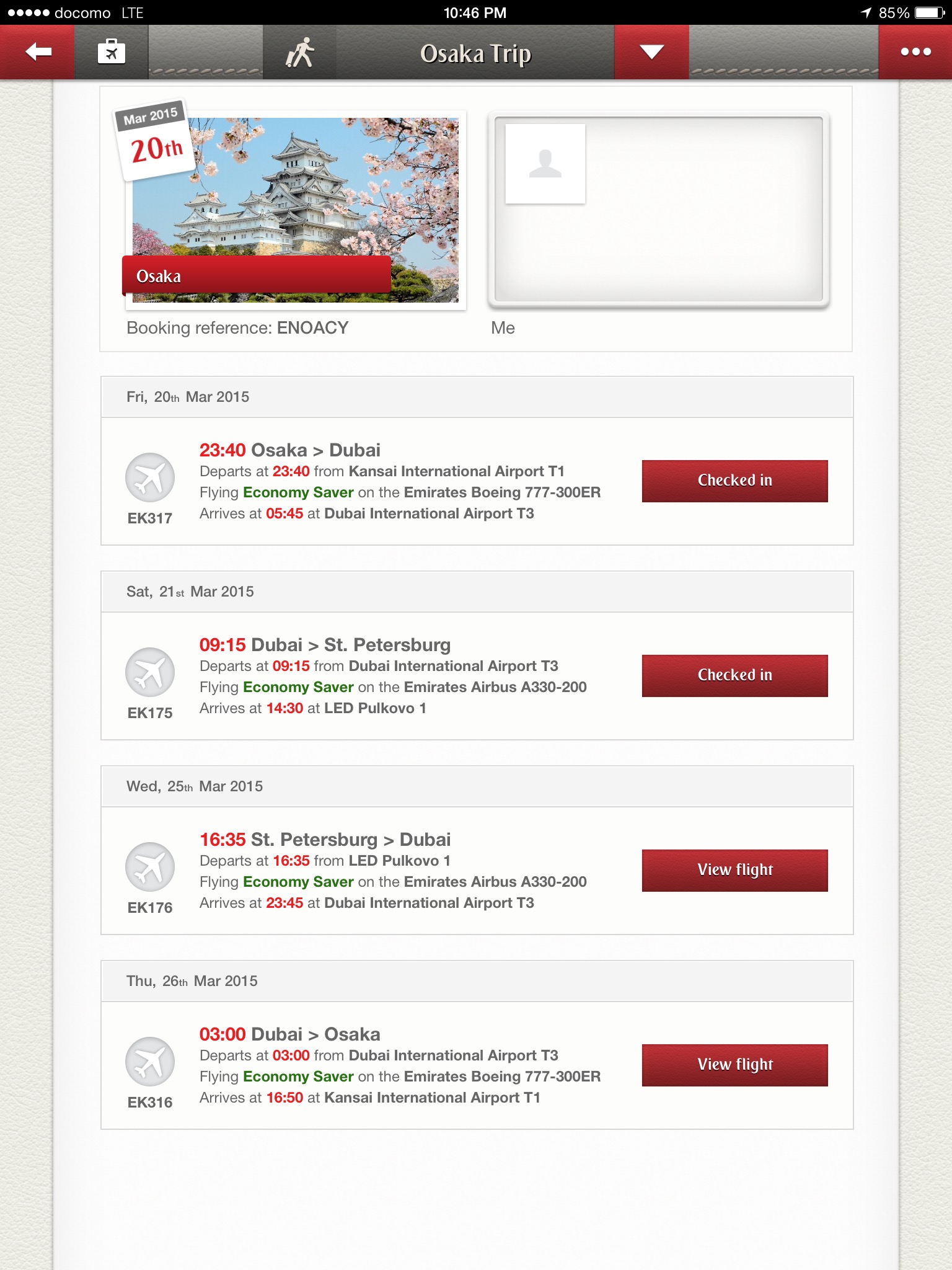Tap the walking person icon
Viewport: 952px width, 1270px height.
click(x=300, y=53)
